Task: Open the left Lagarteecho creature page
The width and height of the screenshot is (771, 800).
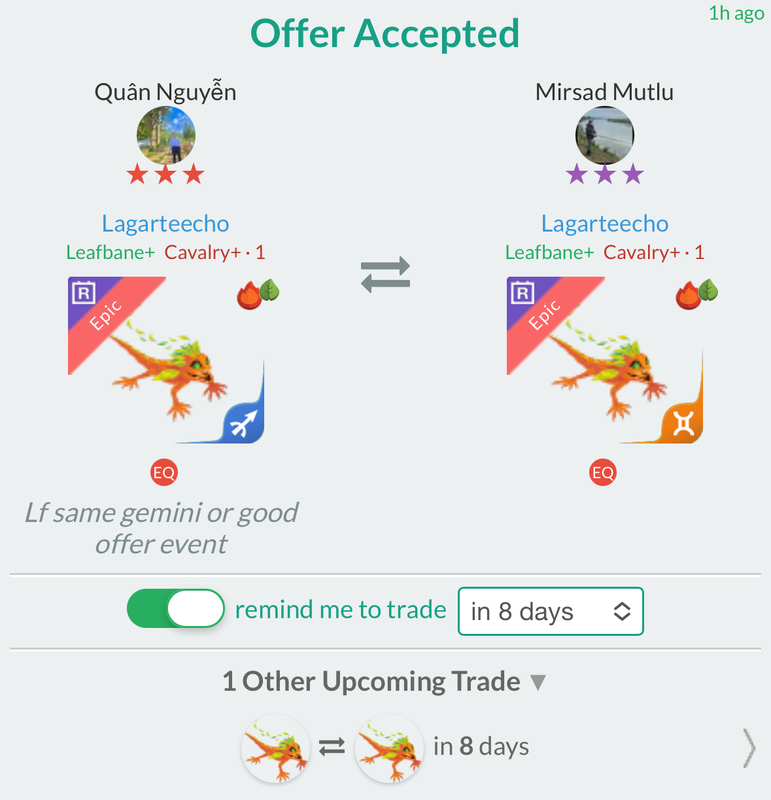Action: (x=167, y=223)
